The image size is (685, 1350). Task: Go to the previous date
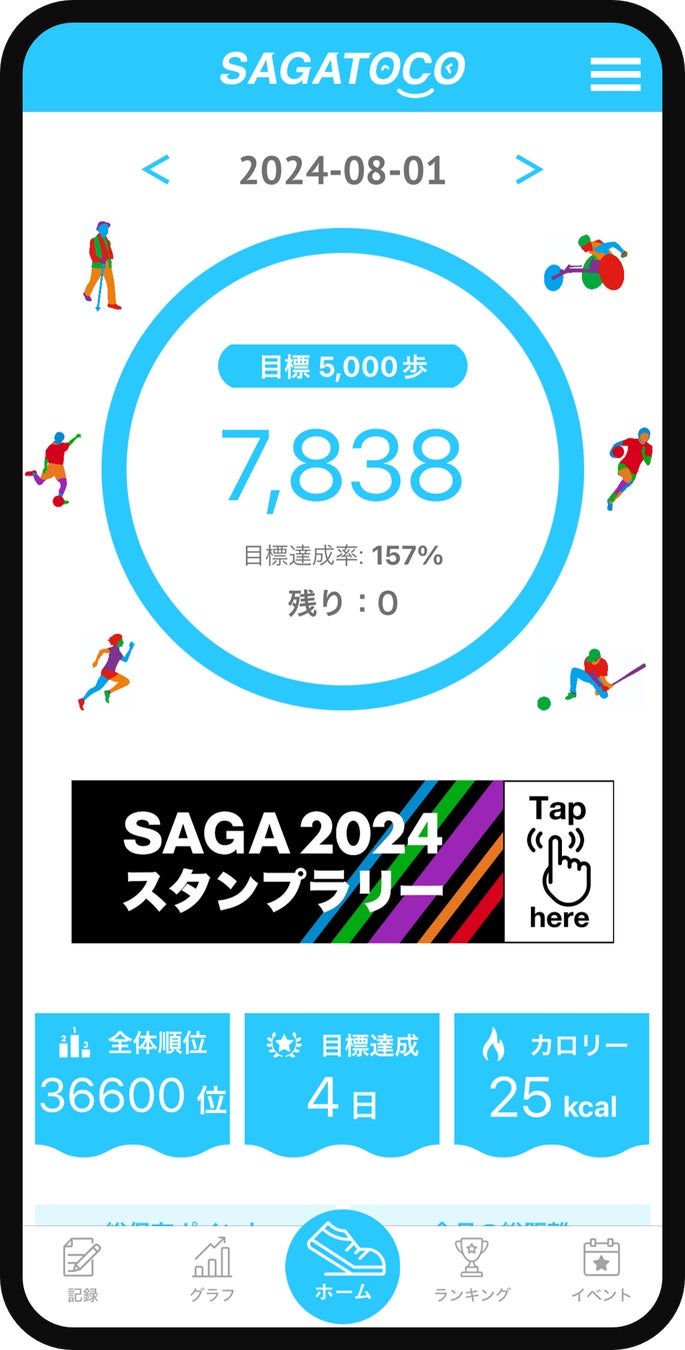(156, 170)
